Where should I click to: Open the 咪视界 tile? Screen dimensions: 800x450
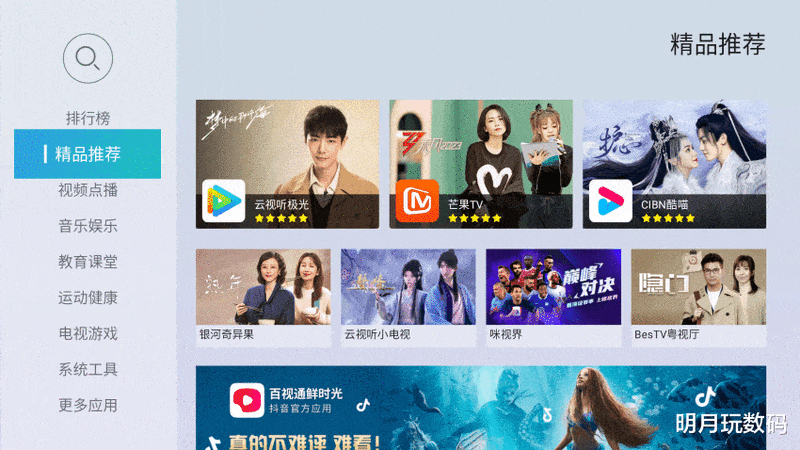pyautogui.click(x=553, y=297)
